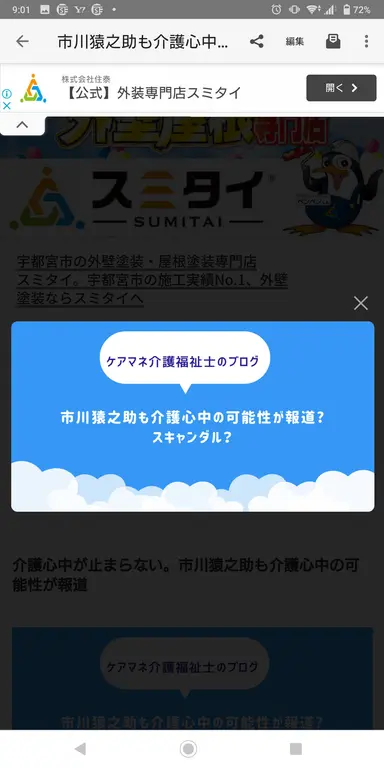Image resolution: width=384 pixels, height=768 pixels.
Task: Tap the system home button
Action: pyautogui.click(x=188, y=748)
